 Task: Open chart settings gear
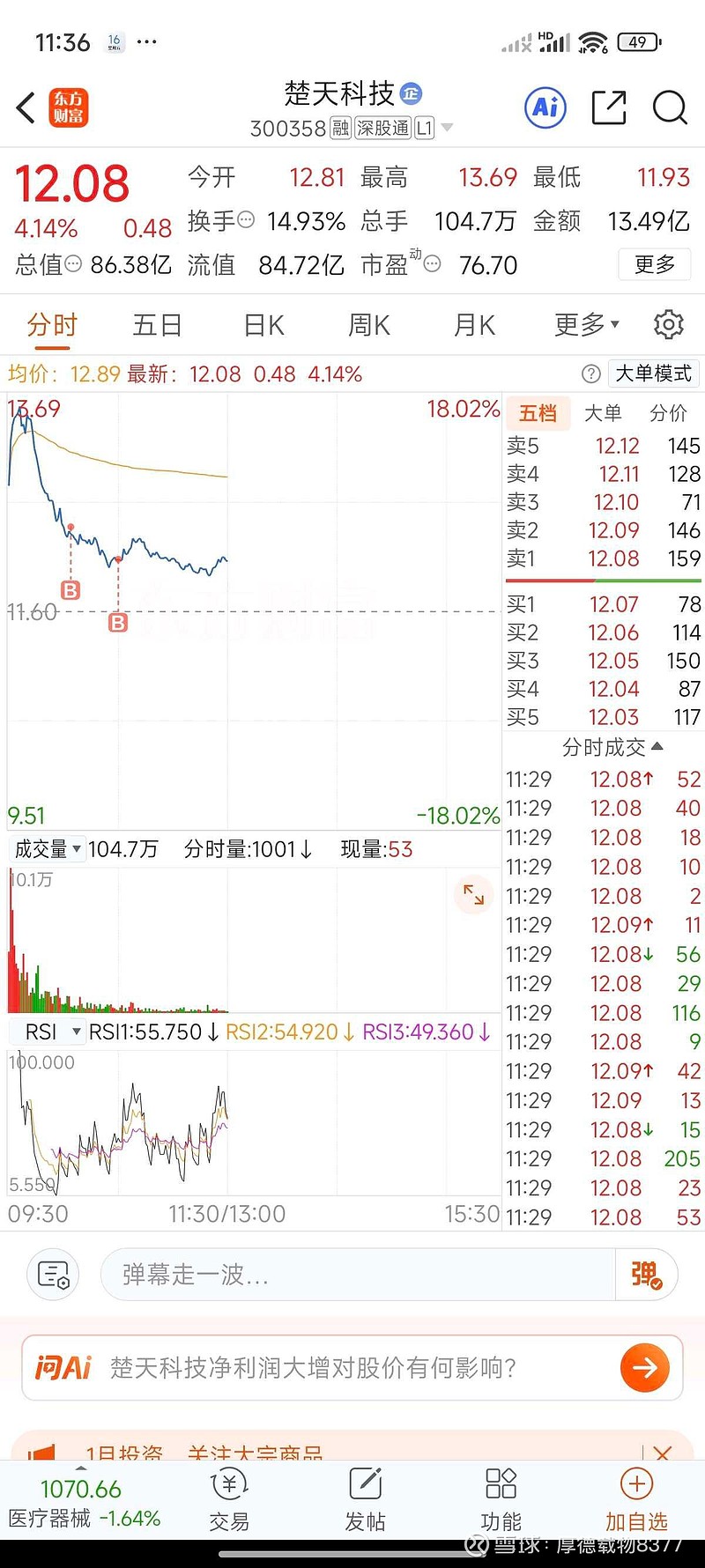pyautogui.click(x=669, y=325)
